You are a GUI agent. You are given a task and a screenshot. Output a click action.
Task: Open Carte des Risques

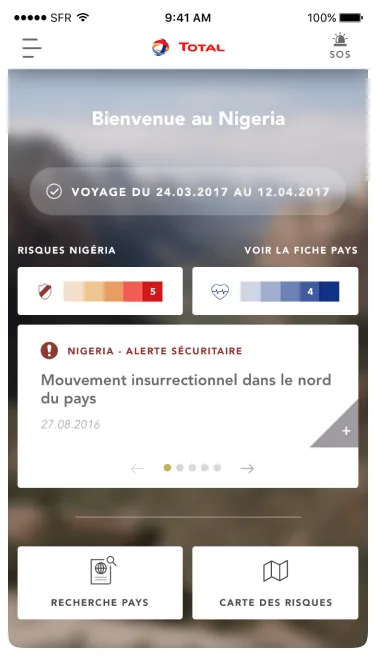tap(275, 582)
